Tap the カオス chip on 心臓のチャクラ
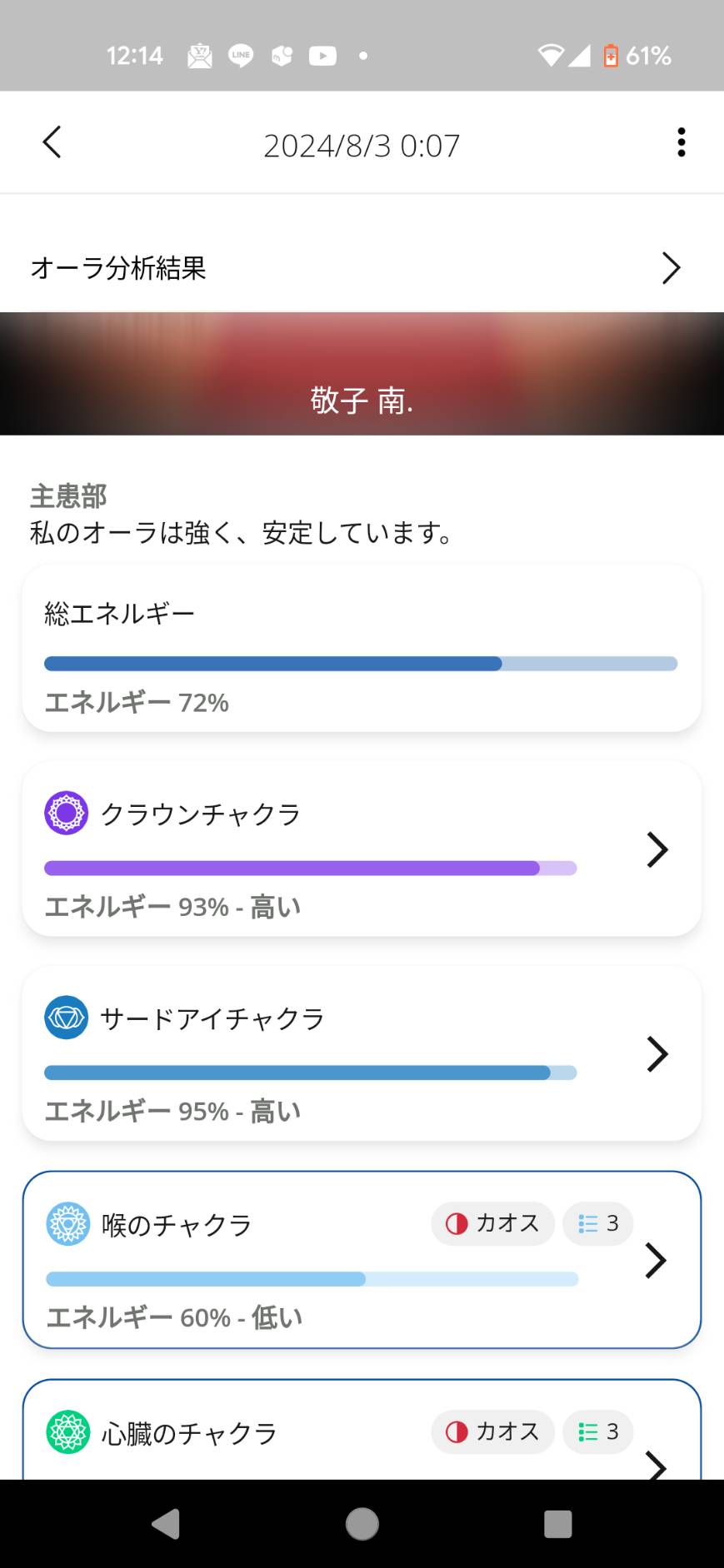 pos(492,1431)
